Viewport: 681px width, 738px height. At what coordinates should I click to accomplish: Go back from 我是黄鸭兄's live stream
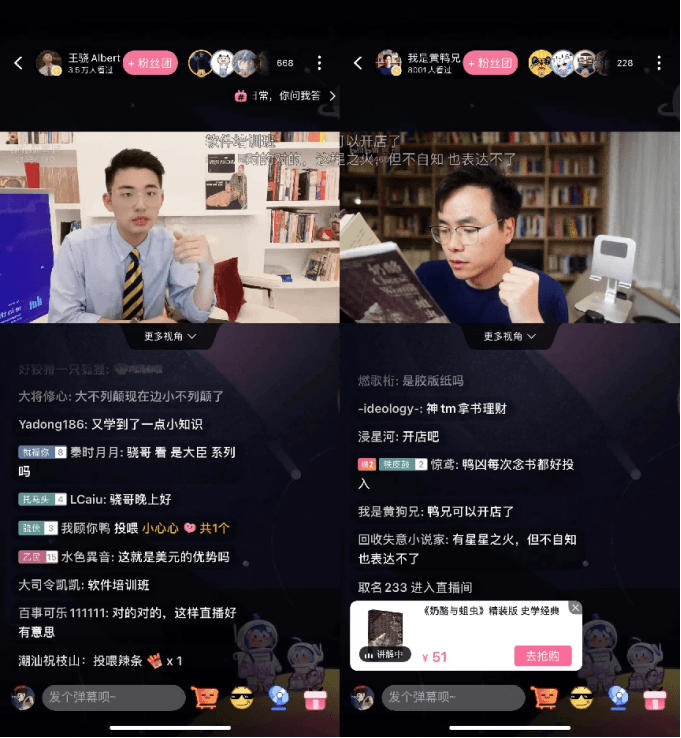point(358,63)
